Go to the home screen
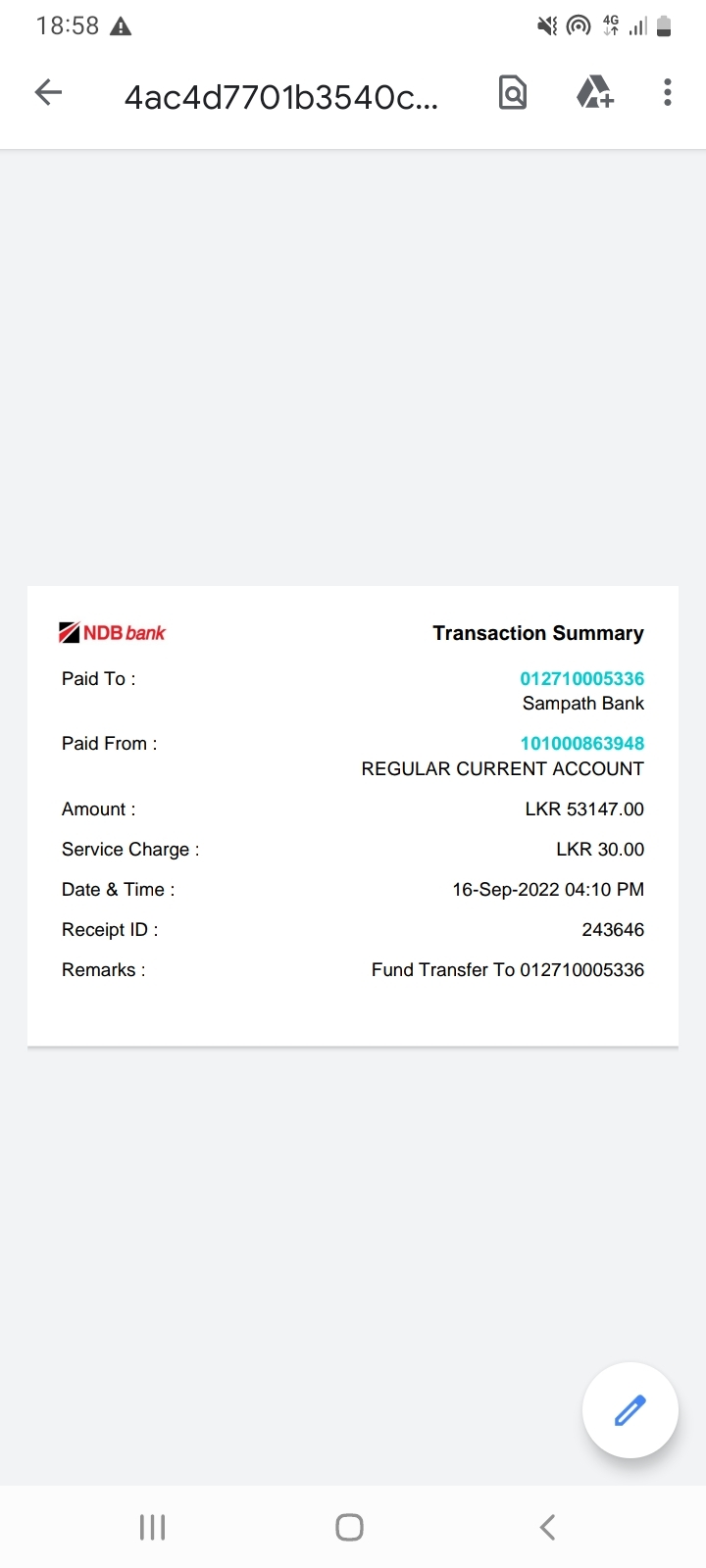706x1568 pixels. pos(350,1527)
